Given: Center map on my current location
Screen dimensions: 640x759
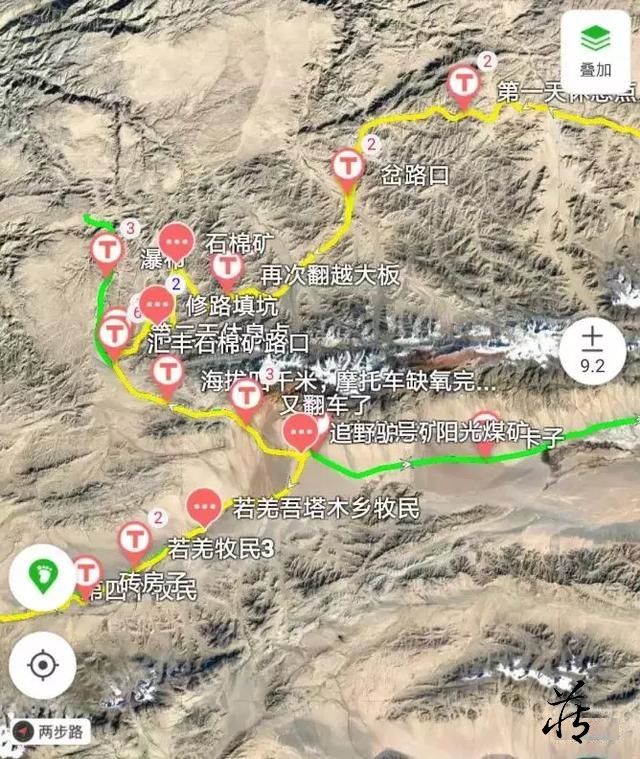Looking at the screenshot, I should tap(42, 664).
